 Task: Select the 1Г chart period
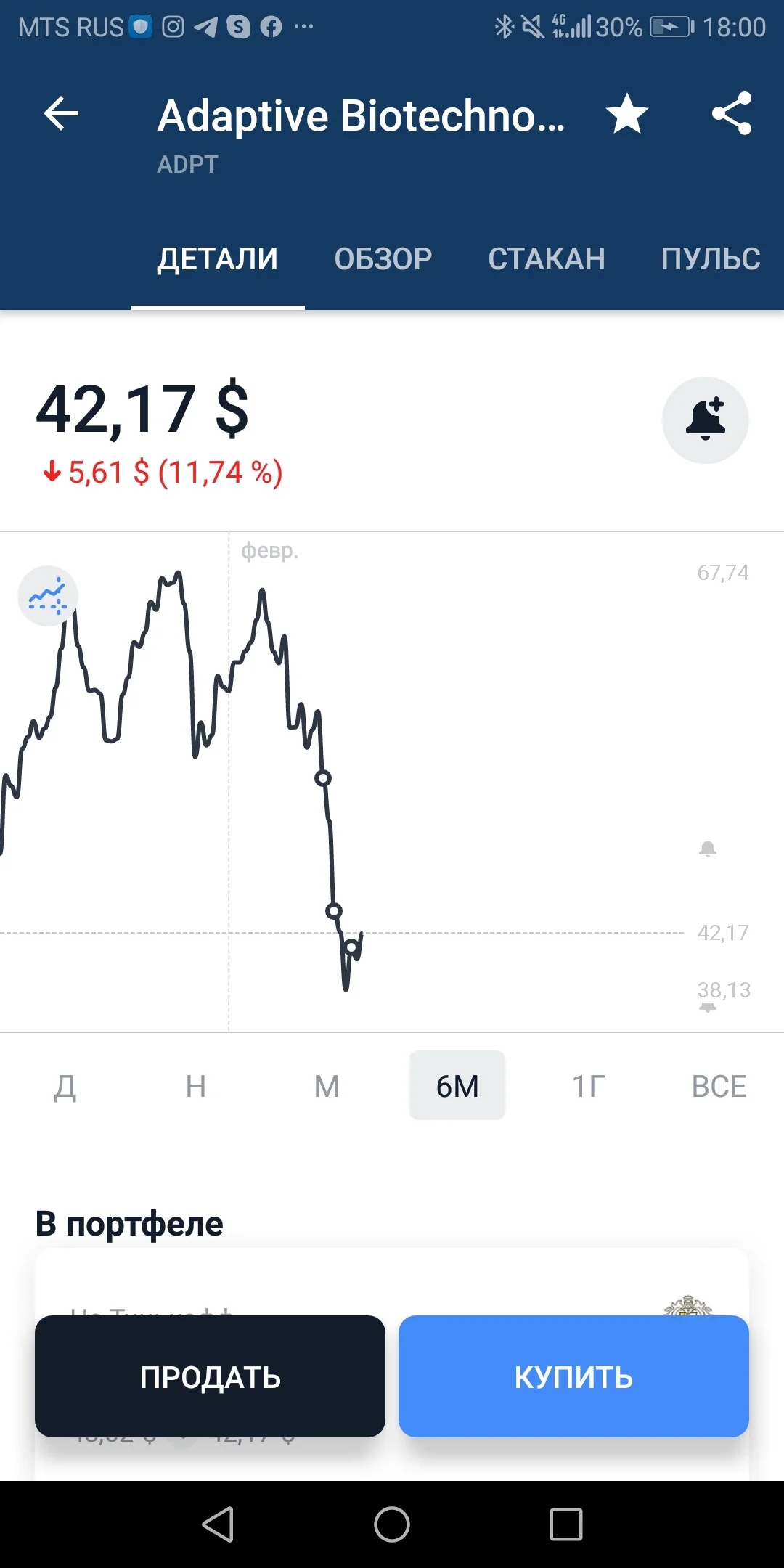click(588, 1086)
